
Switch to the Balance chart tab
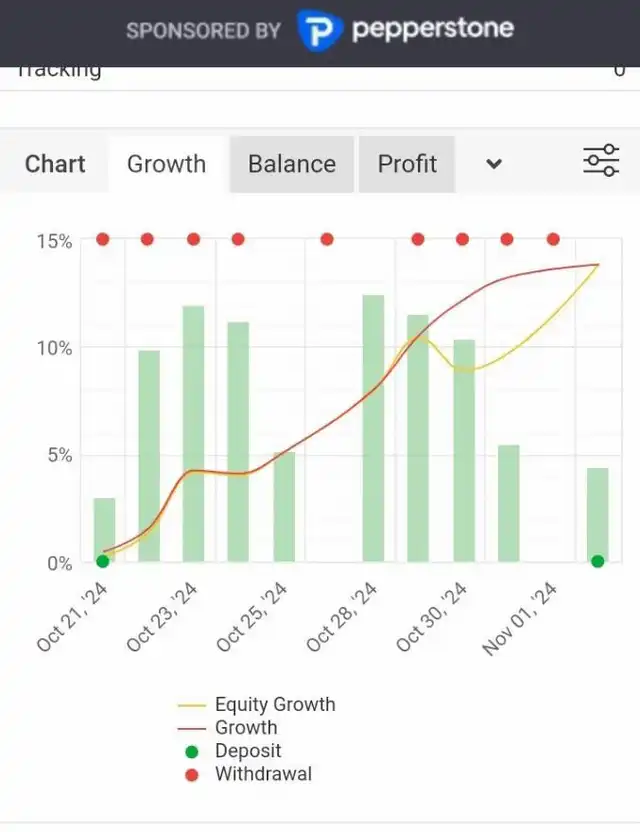point(291,164)
